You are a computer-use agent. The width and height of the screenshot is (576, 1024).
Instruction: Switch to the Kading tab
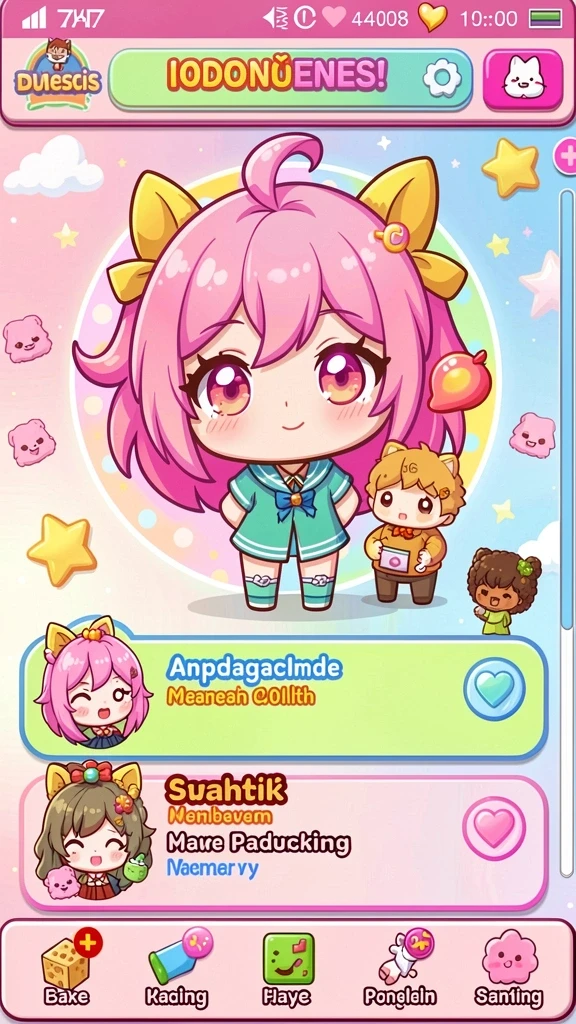(x=178, y=967)
